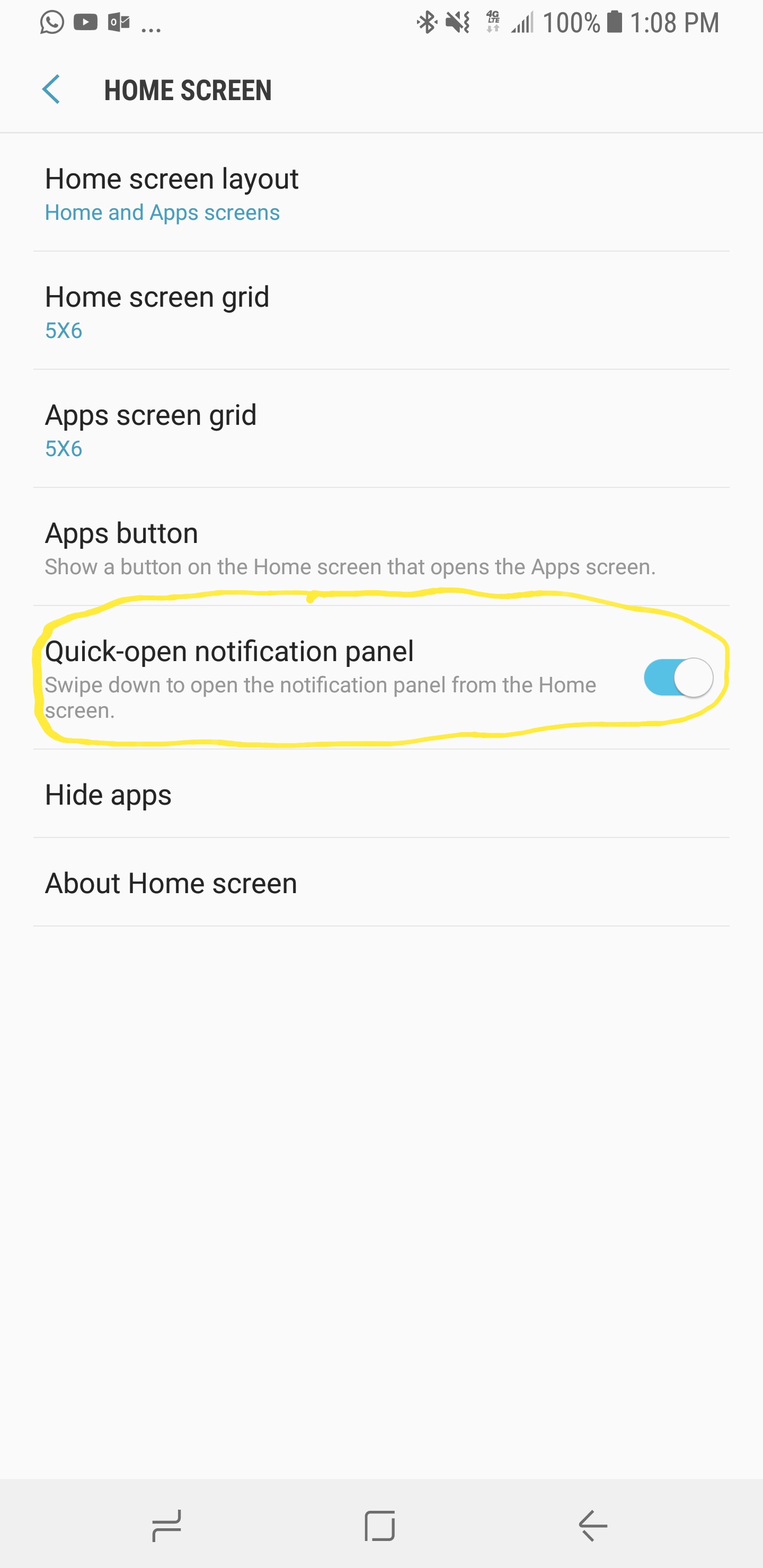Open Home screen grid option
763x1568 pixels.
pos(381,311)
